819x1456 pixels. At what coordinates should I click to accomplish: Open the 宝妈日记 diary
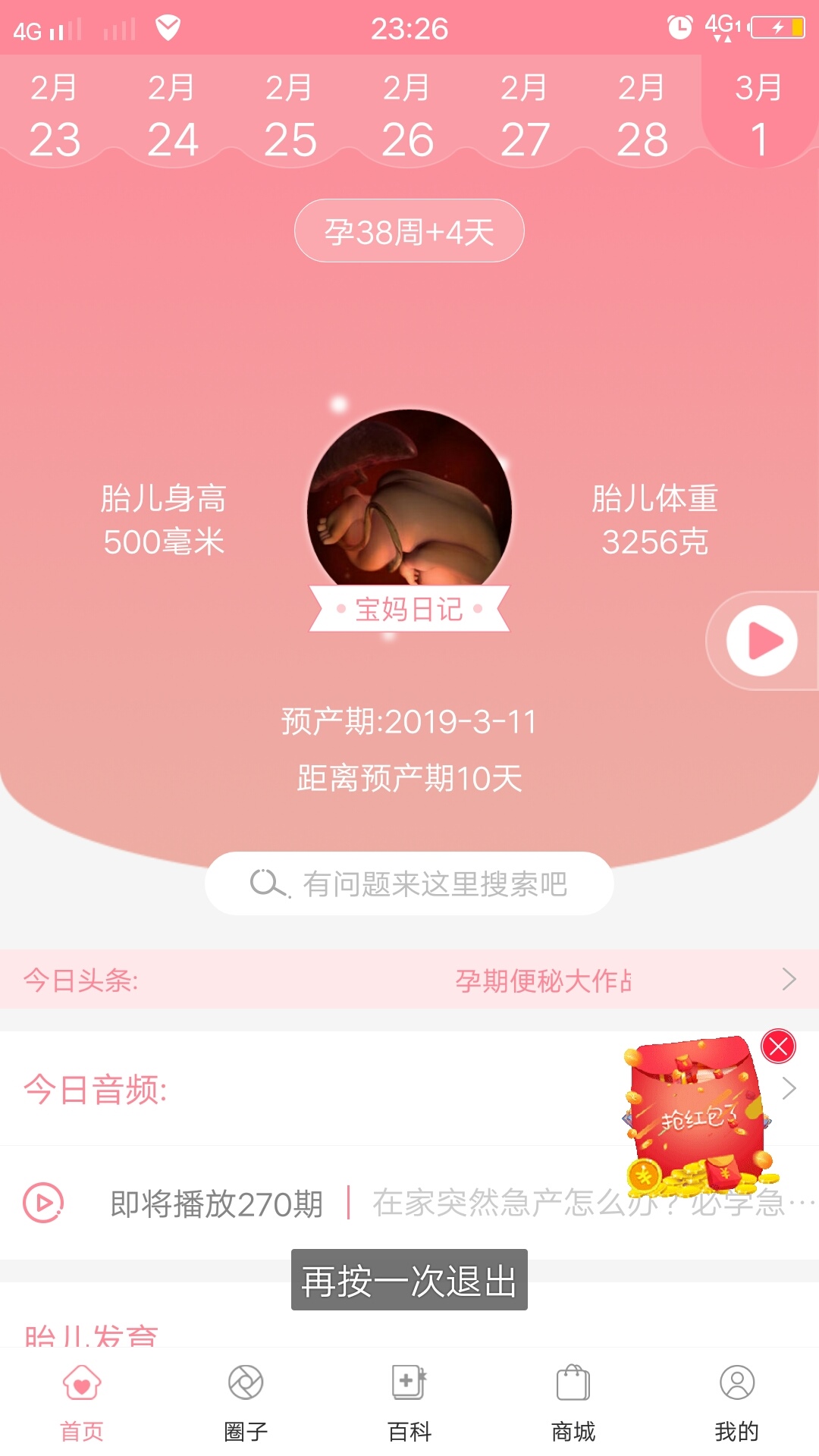[409, 608]
